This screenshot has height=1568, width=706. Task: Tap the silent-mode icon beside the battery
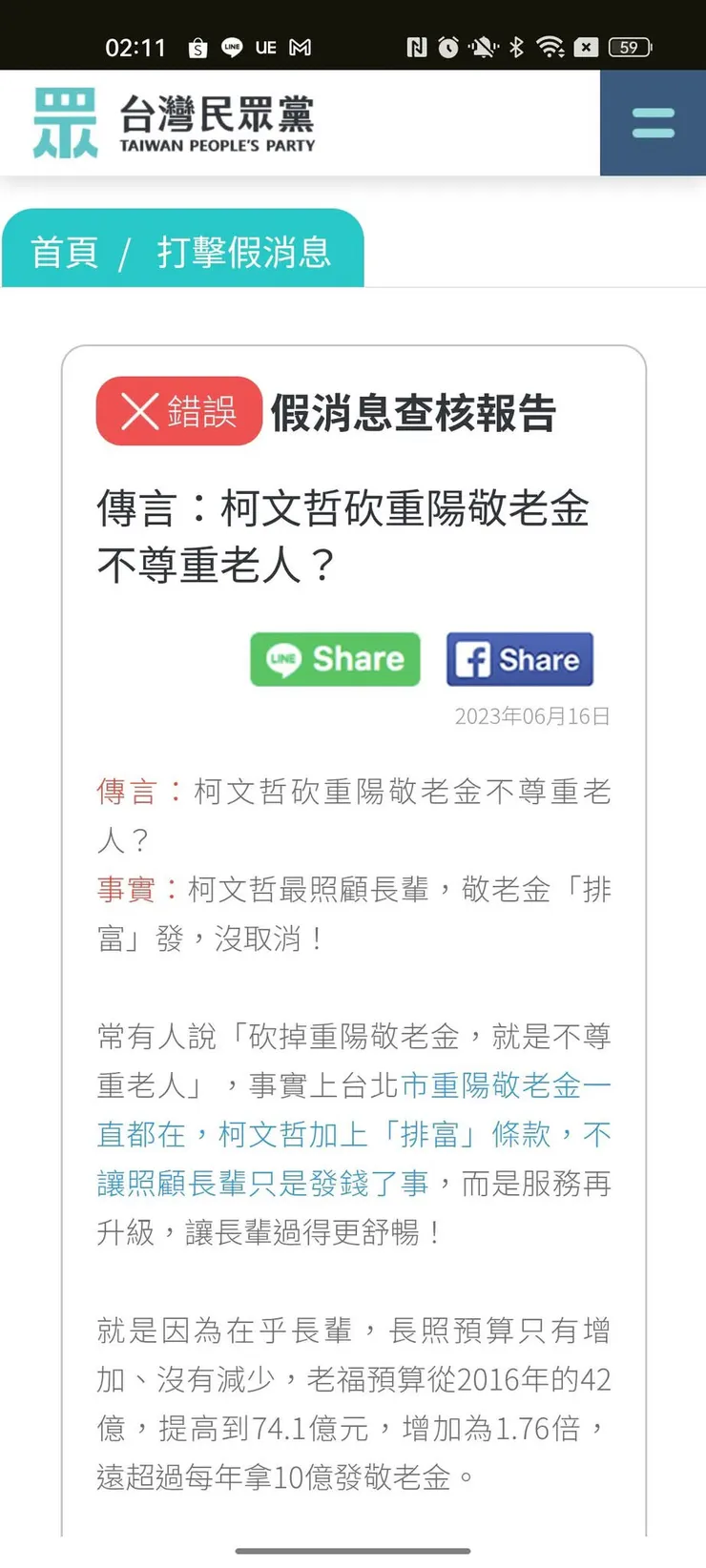(585, 46)
